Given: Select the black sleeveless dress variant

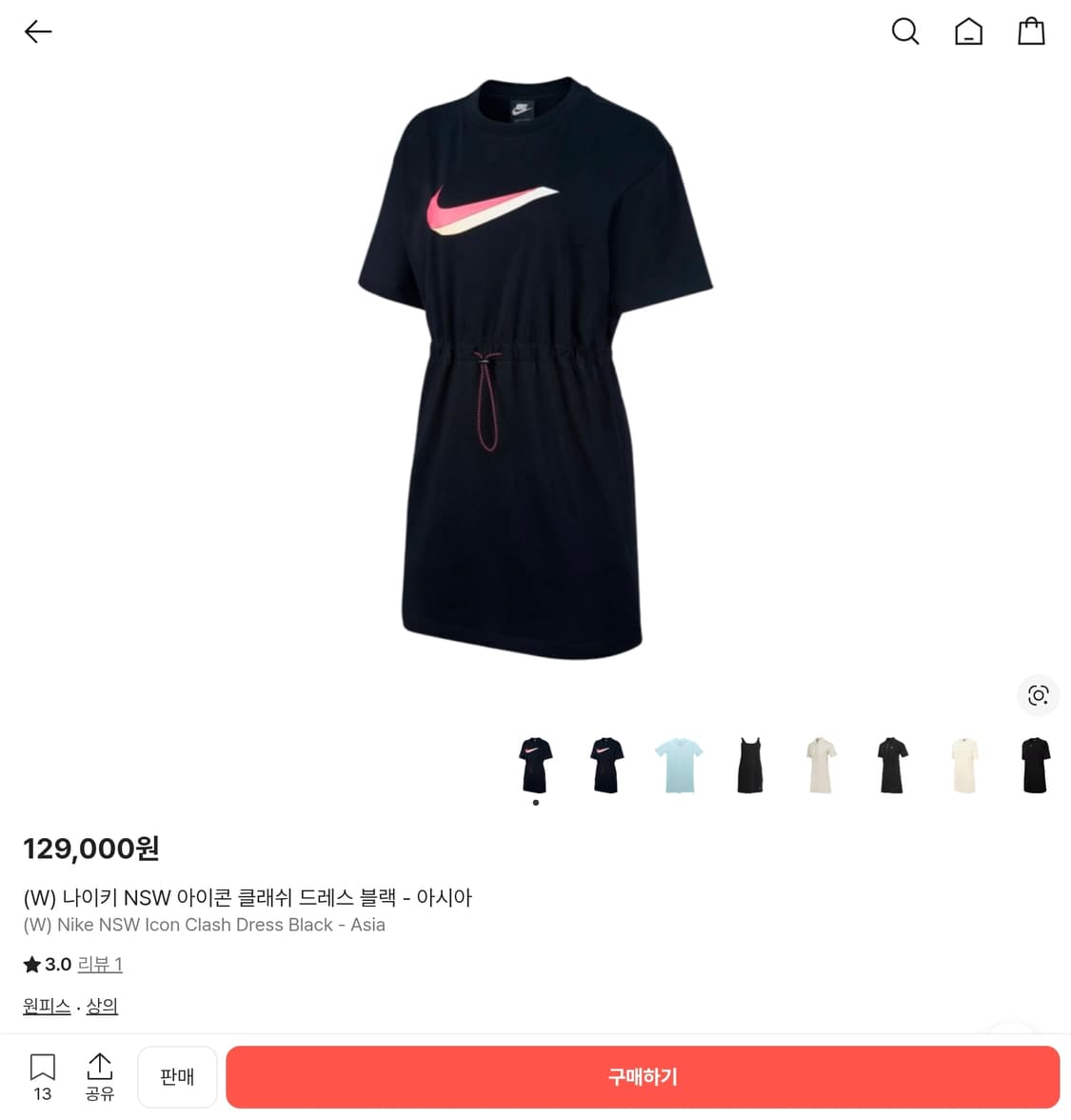Looking at the screenshot, I should click(x=749, y=764).
